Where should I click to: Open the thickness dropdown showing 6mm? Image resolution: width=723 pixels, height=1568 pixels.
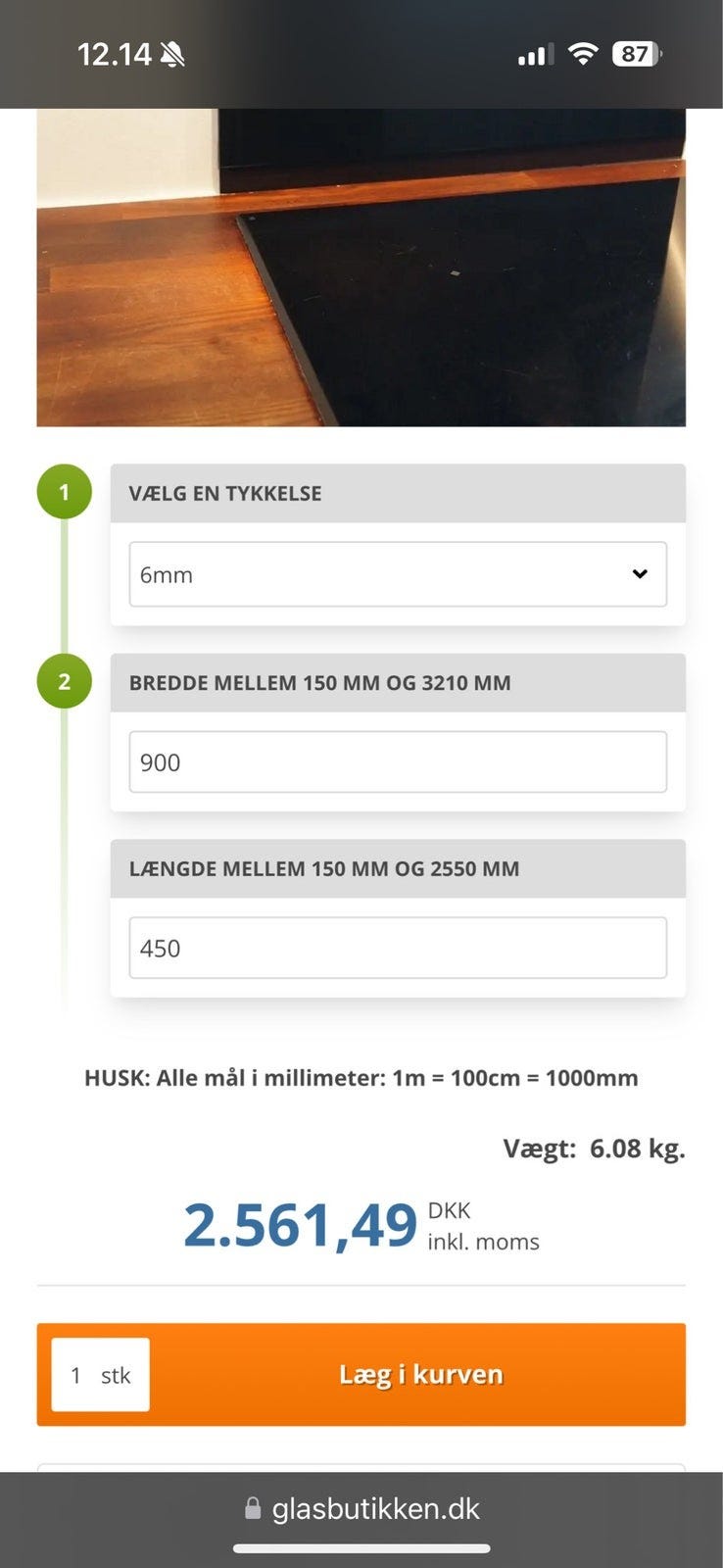(397, 574)
